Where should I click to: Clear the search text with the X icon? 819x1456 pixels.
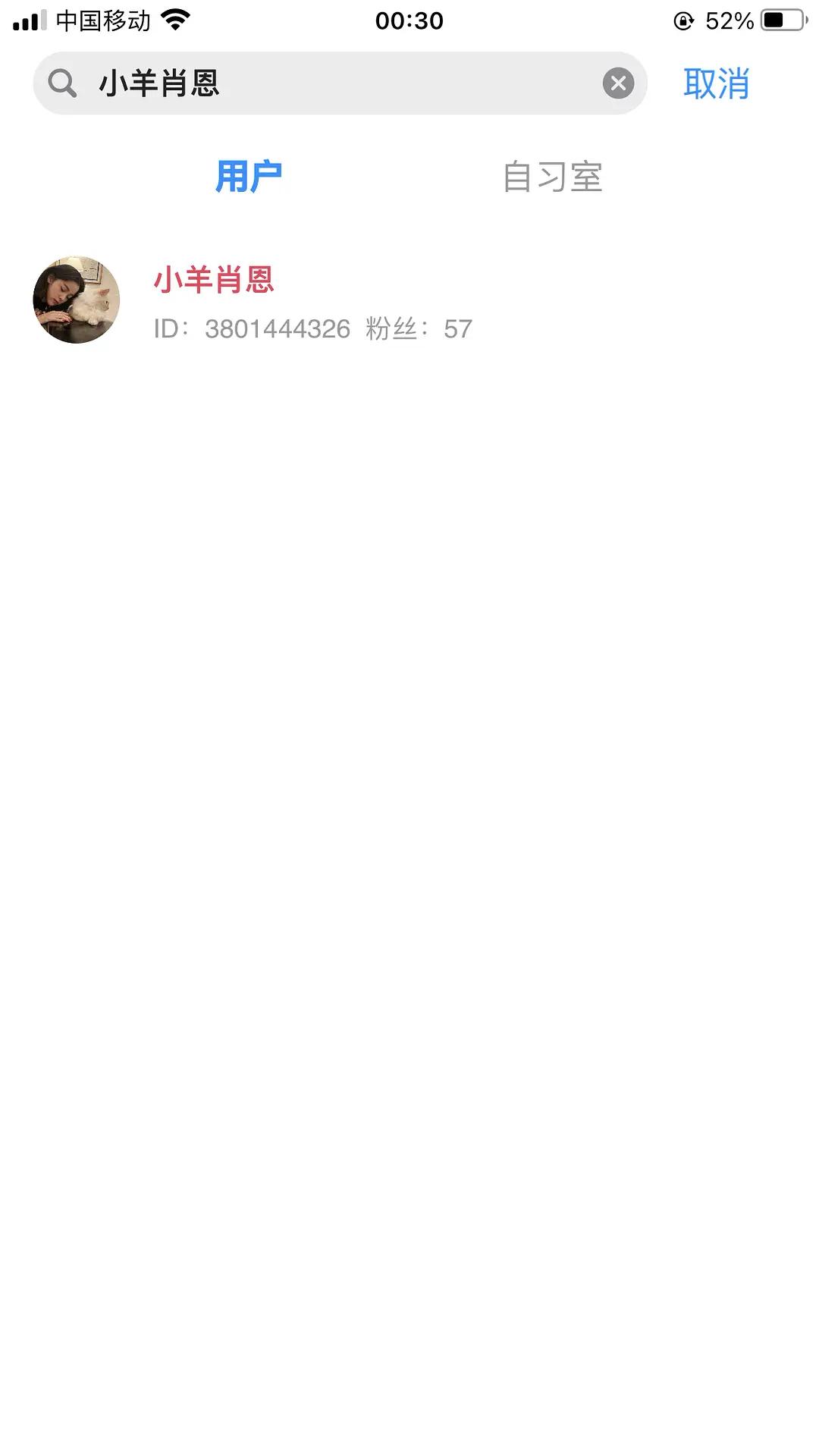[x=618, y=83]
